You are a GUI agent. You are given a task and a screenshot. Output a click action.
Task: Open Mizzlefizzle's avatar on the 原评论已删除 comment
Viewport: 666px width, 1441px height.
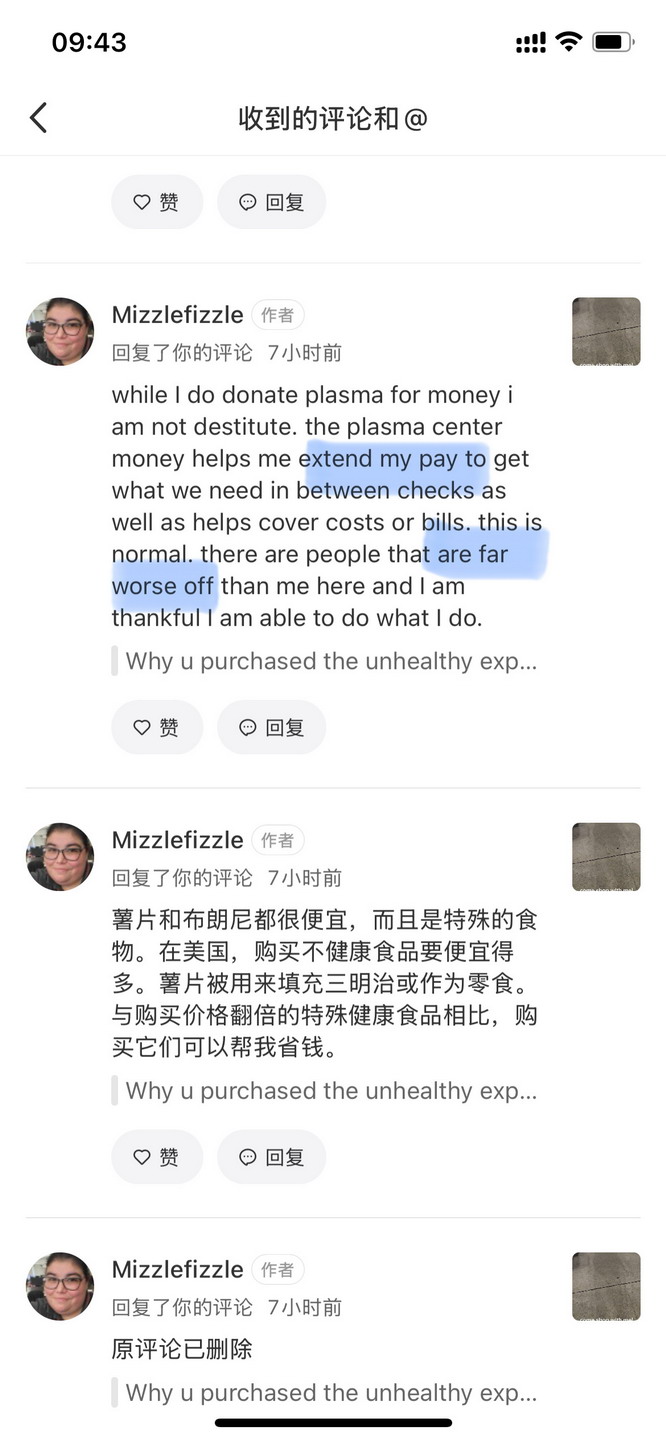(60, 1286)
